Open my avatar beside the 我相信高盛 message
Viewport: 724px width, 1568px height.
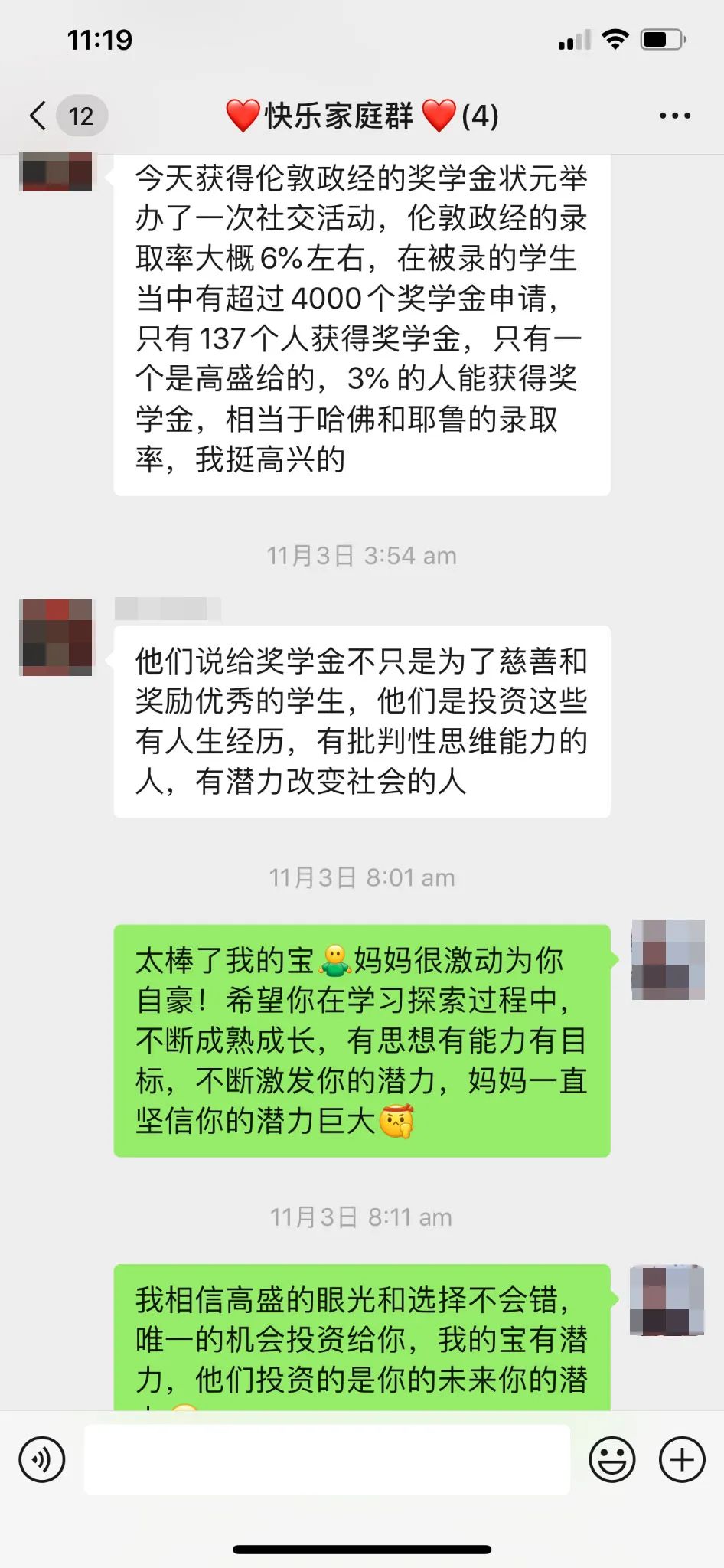[x=667, y=1300]
